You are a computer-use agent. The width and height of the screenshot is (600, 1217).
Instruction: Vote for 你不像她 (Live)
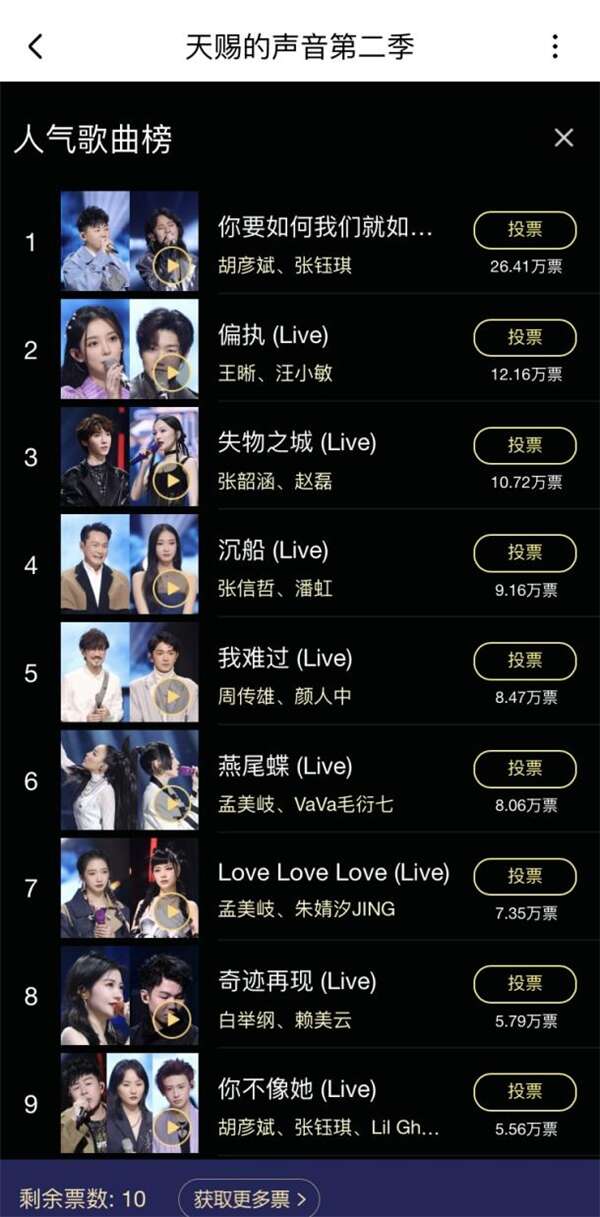click(x=525, y=1092)
